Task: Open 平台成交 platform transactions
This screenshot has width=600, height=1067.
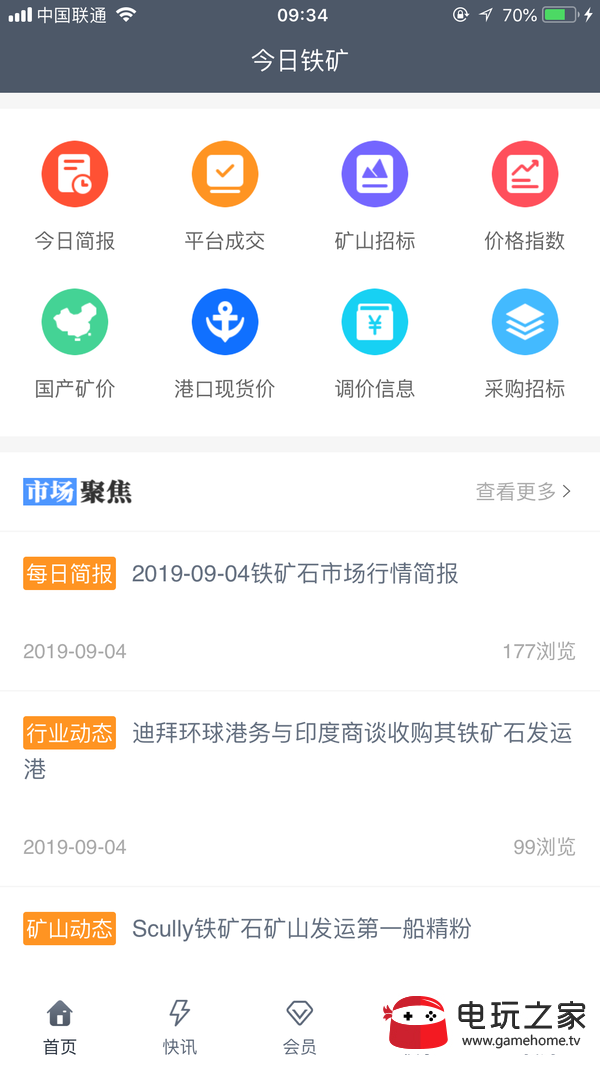Action: 224,195
